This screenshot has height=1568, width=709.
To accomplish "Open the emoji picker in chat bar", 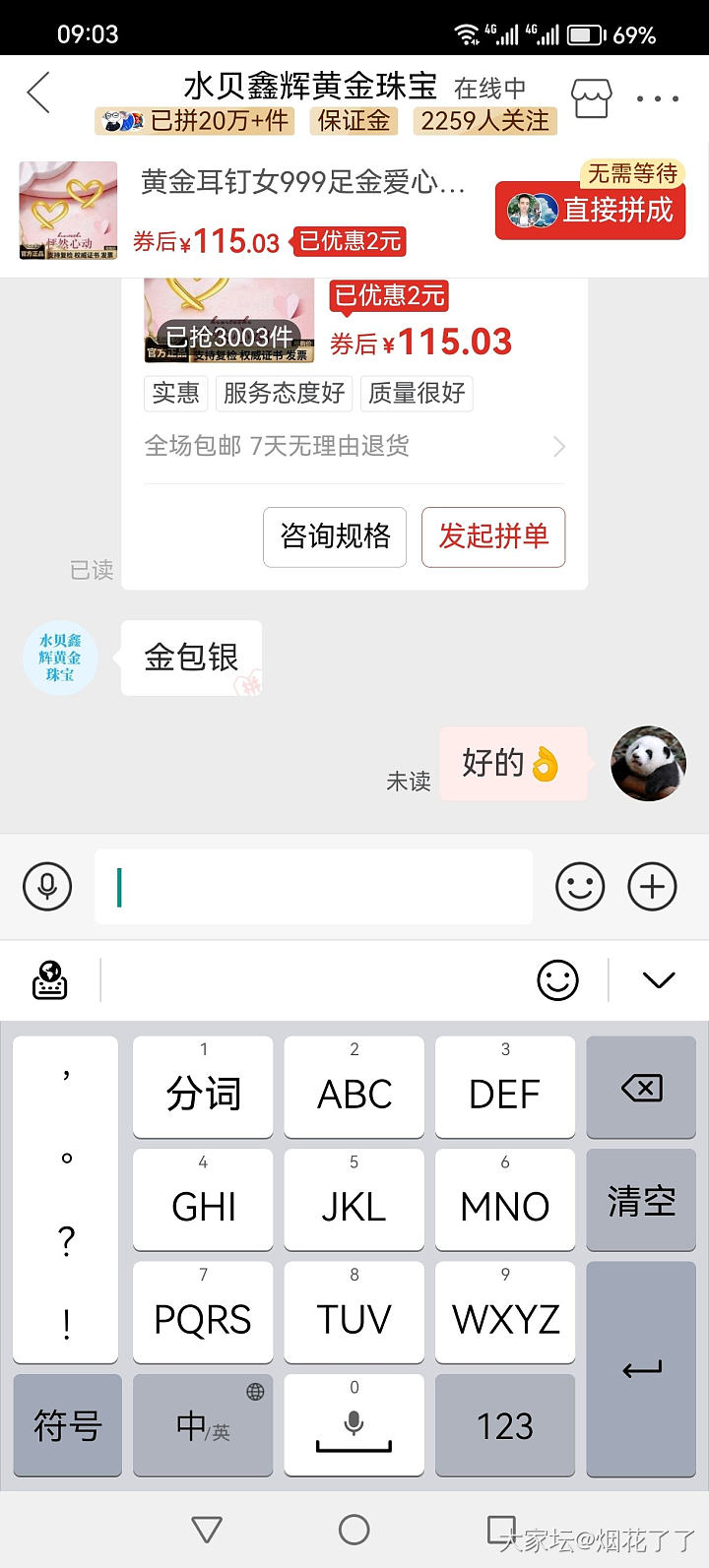I will pos(580,887).
